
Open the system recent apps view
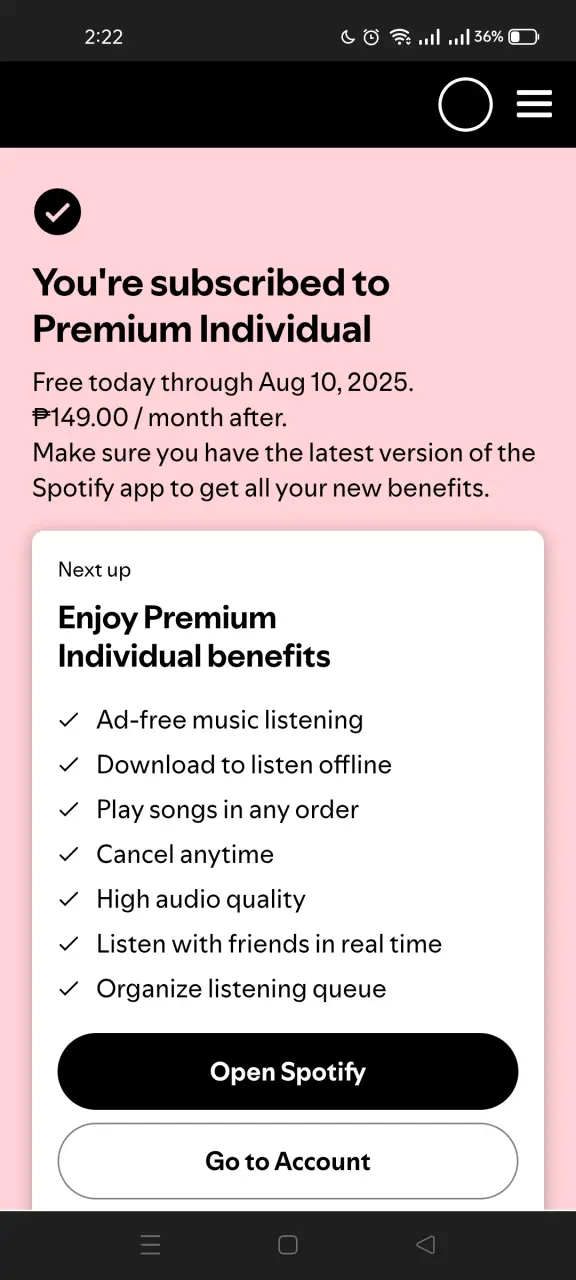(151, 1245)
